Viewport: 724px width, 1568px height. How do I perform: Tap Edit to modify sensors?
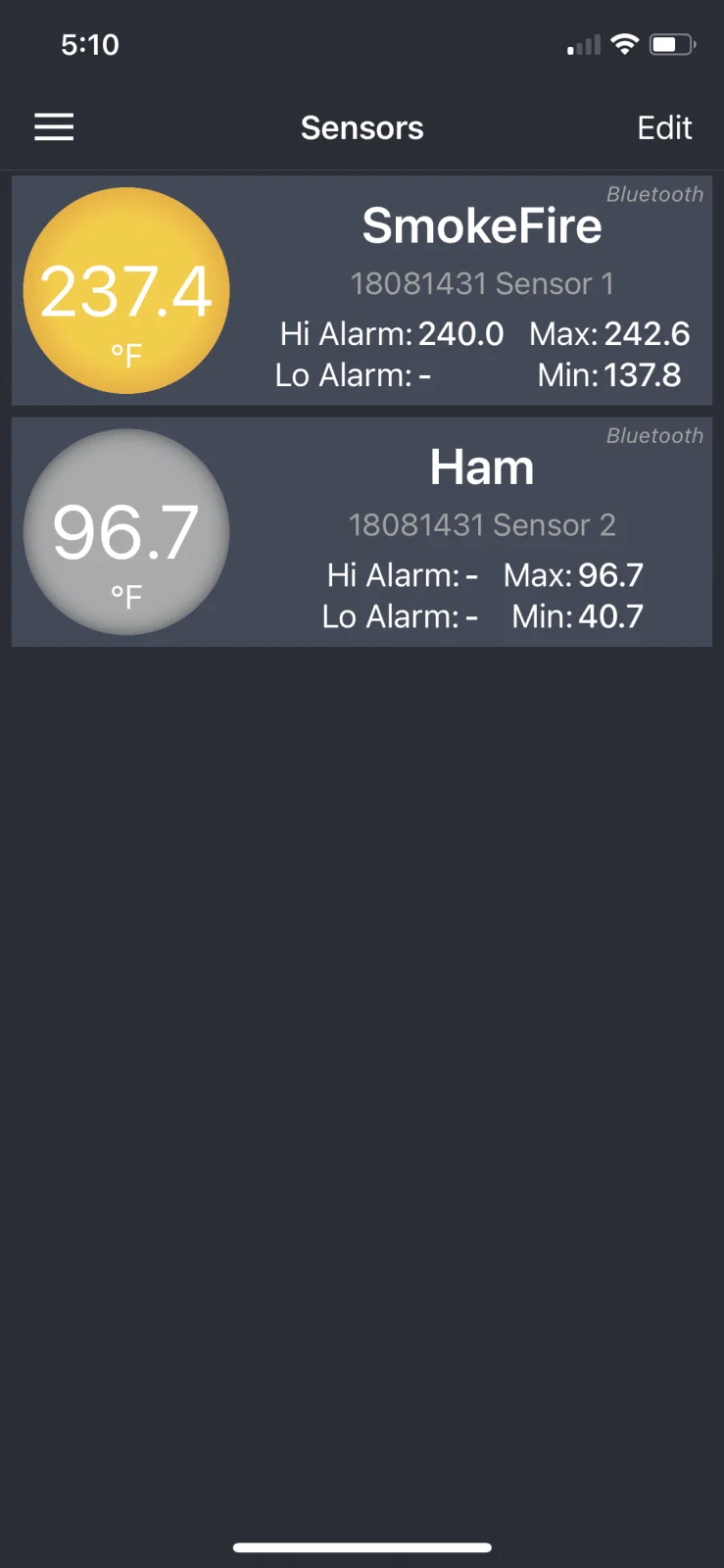[x=664, y=127]
